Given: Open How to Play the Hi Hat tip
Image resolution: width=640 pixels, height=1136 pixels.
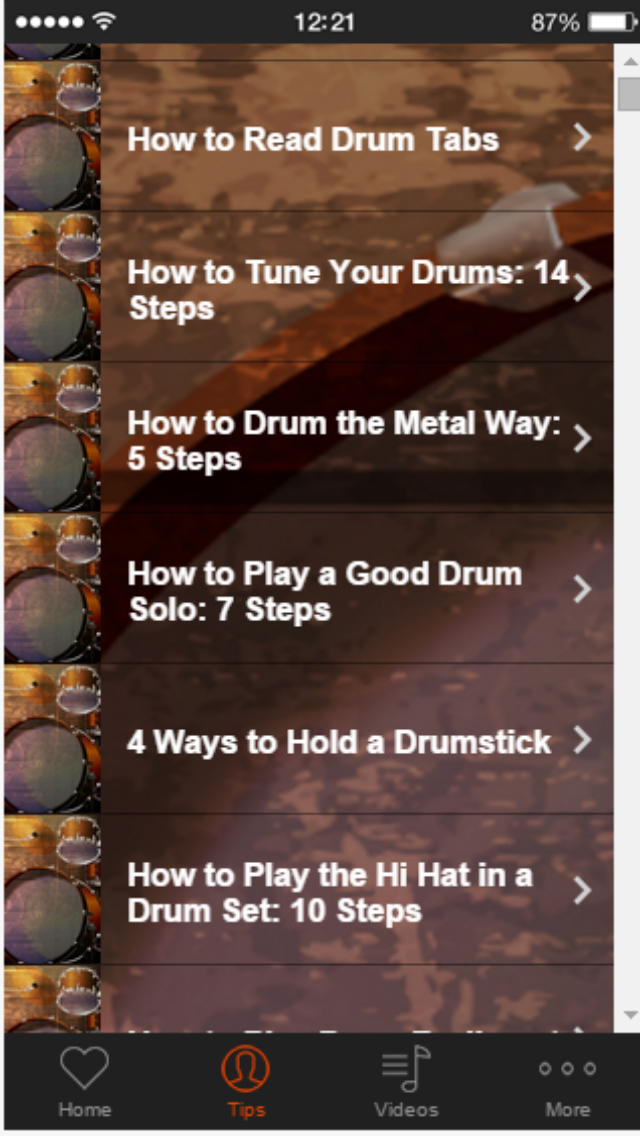Looking at the screenshot, I should [x=330, y=892].
